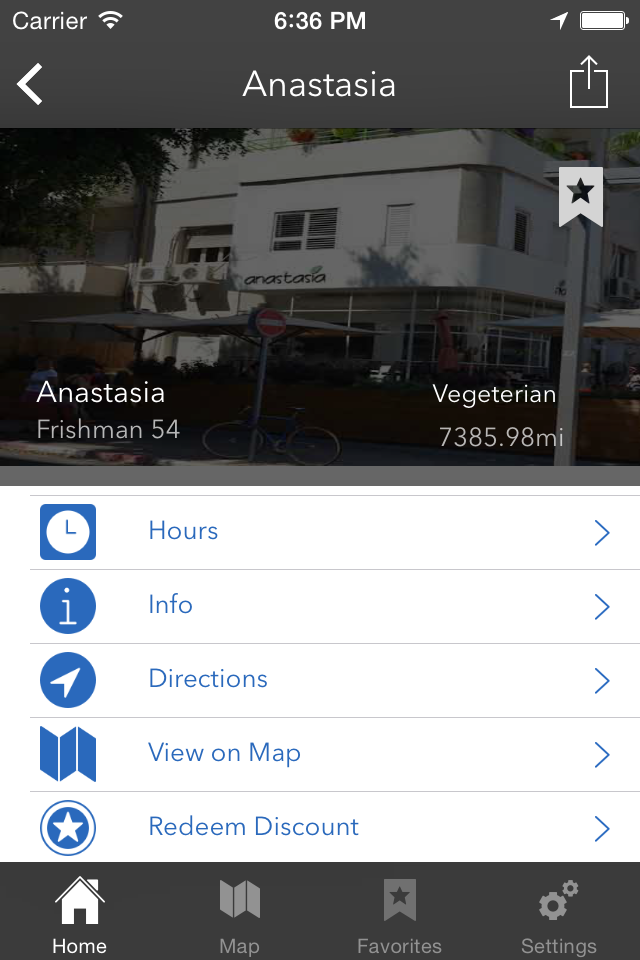The image size is (640, 960).
Task: Get Directions to Anastasia
Action: 335,680
